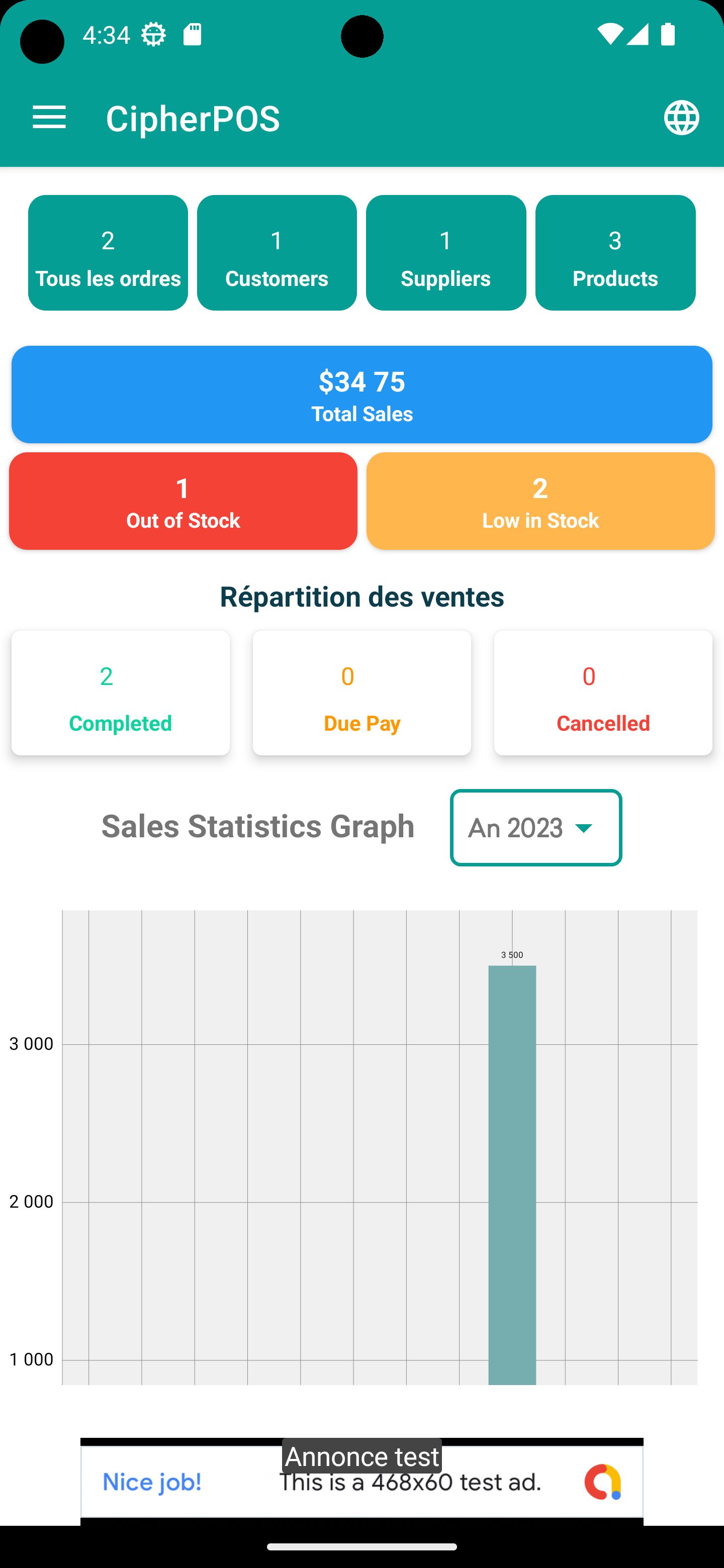Open the Products card
724x1568 pixels.
(615, 253)
